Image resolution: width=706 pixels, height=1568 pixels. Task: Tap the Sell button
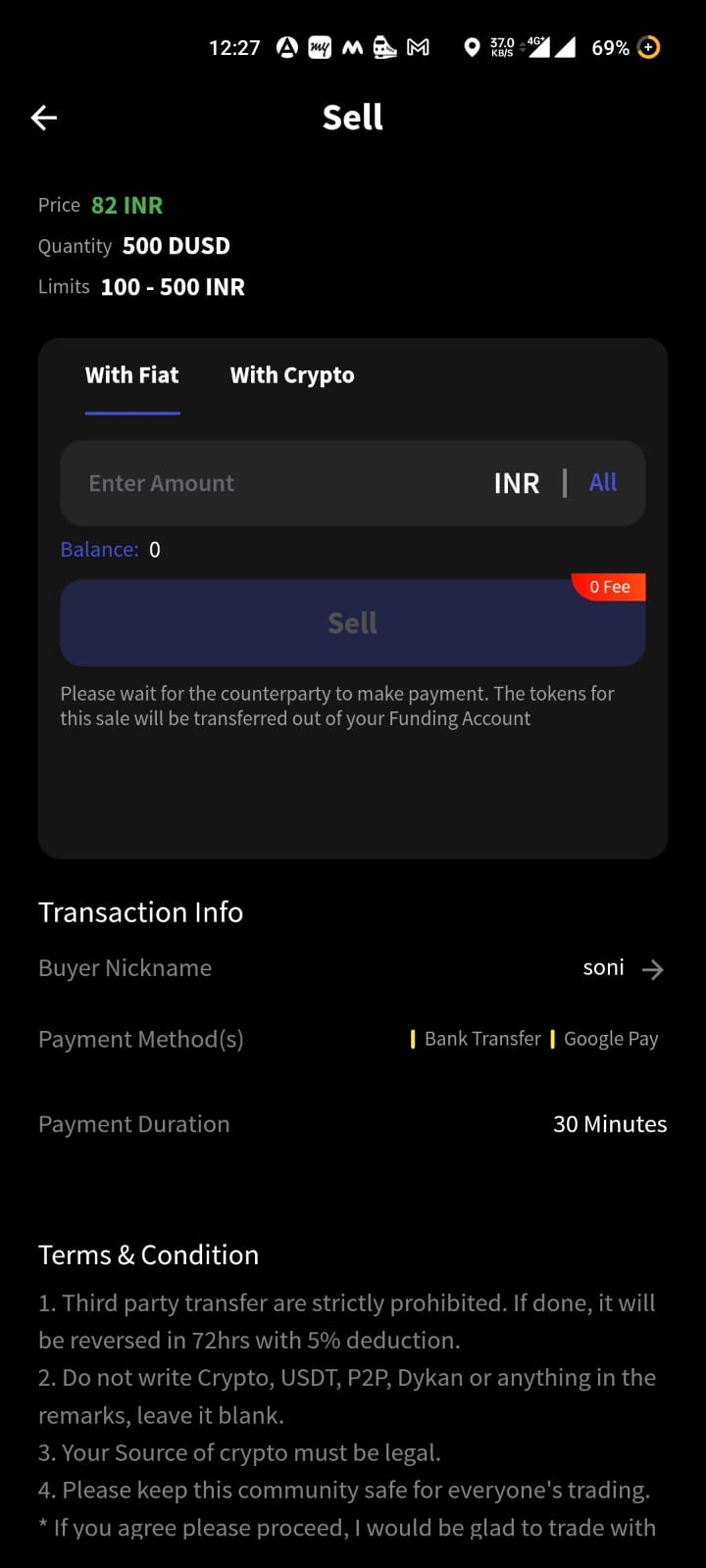click(352, 623)
